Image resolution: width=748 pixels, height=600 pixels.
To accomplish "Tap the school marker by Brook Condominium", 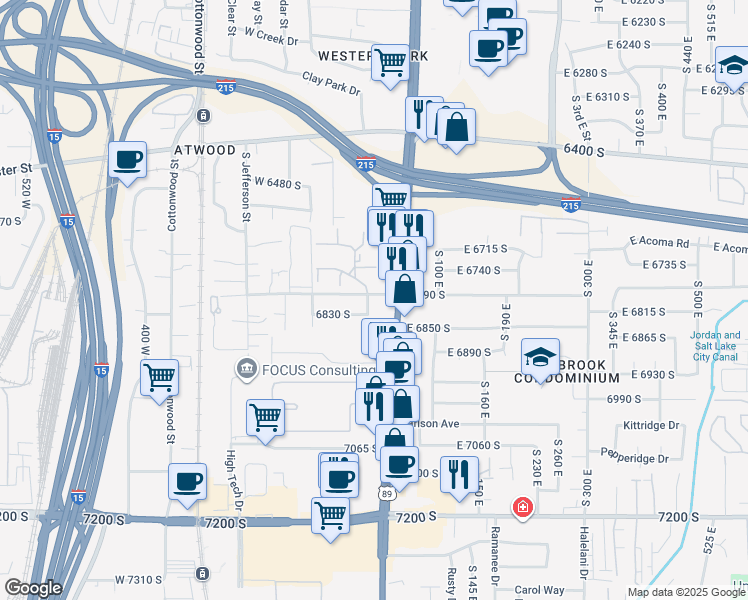I will coord(540,358).
